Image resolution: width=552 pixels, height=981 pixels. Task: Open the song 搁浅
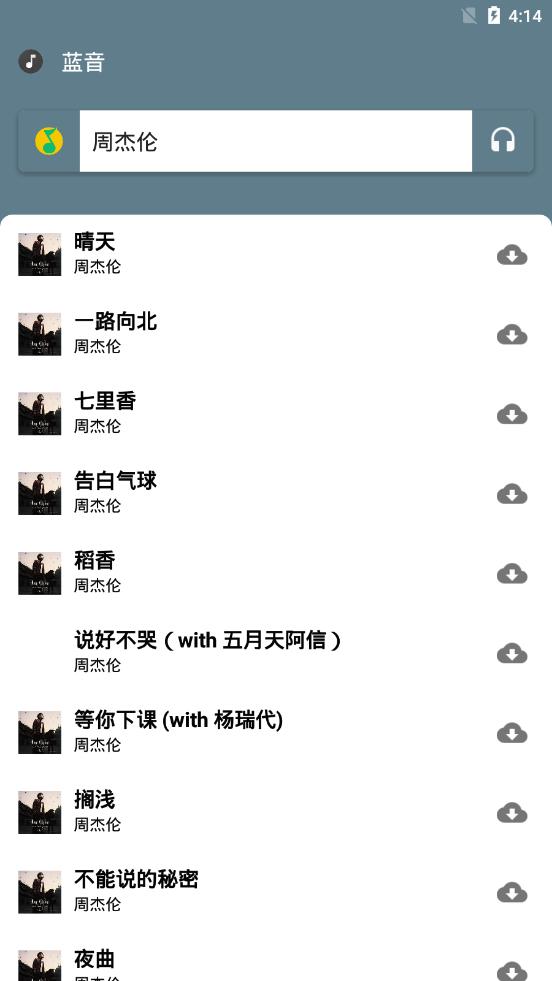click(276, 812)
